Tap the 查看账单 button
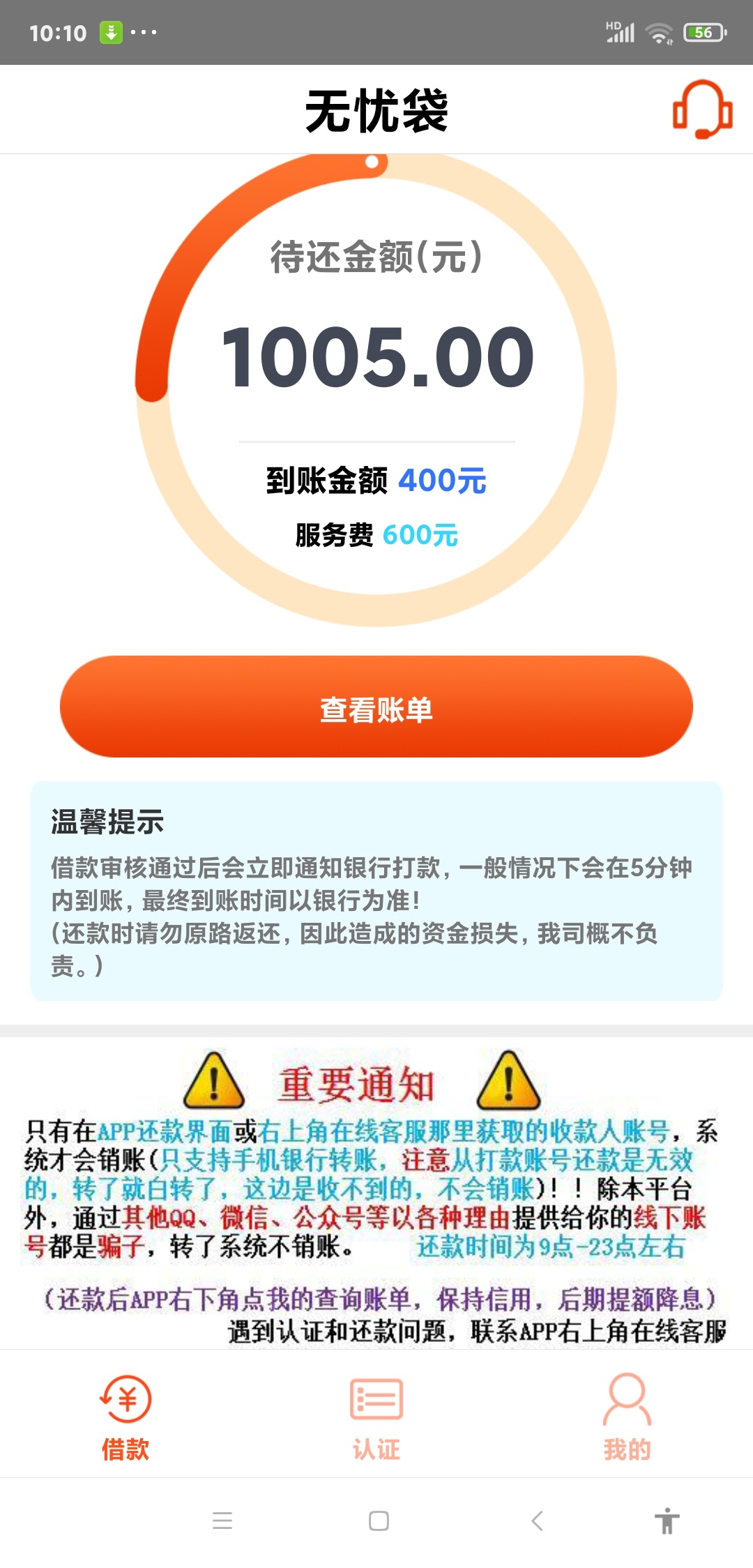Image resolution: width=753 pixels, height=1568 pixels. point(376,707)
